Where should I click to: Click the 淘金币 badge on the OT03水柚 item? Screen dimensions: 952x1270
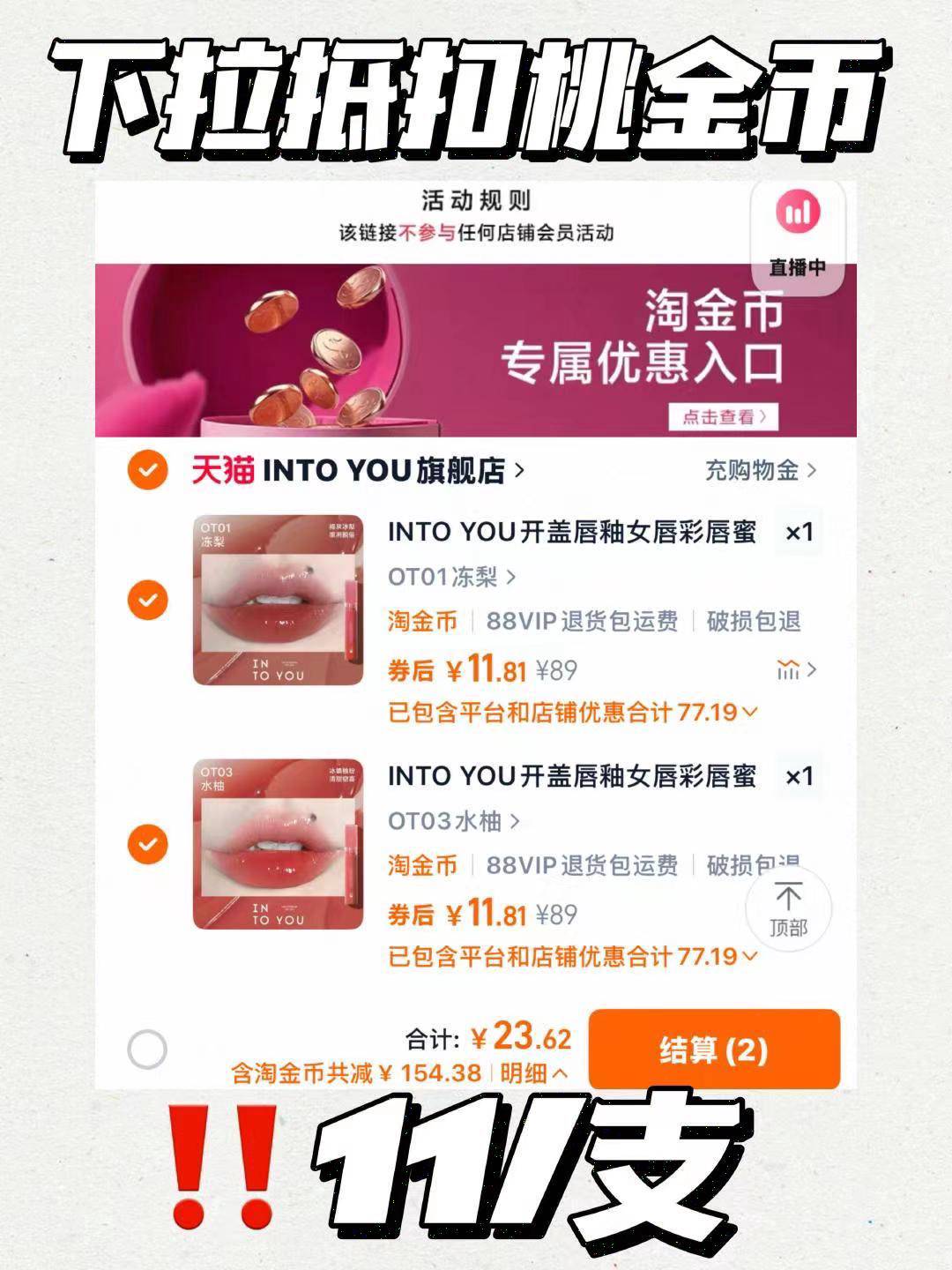point(421,868)
